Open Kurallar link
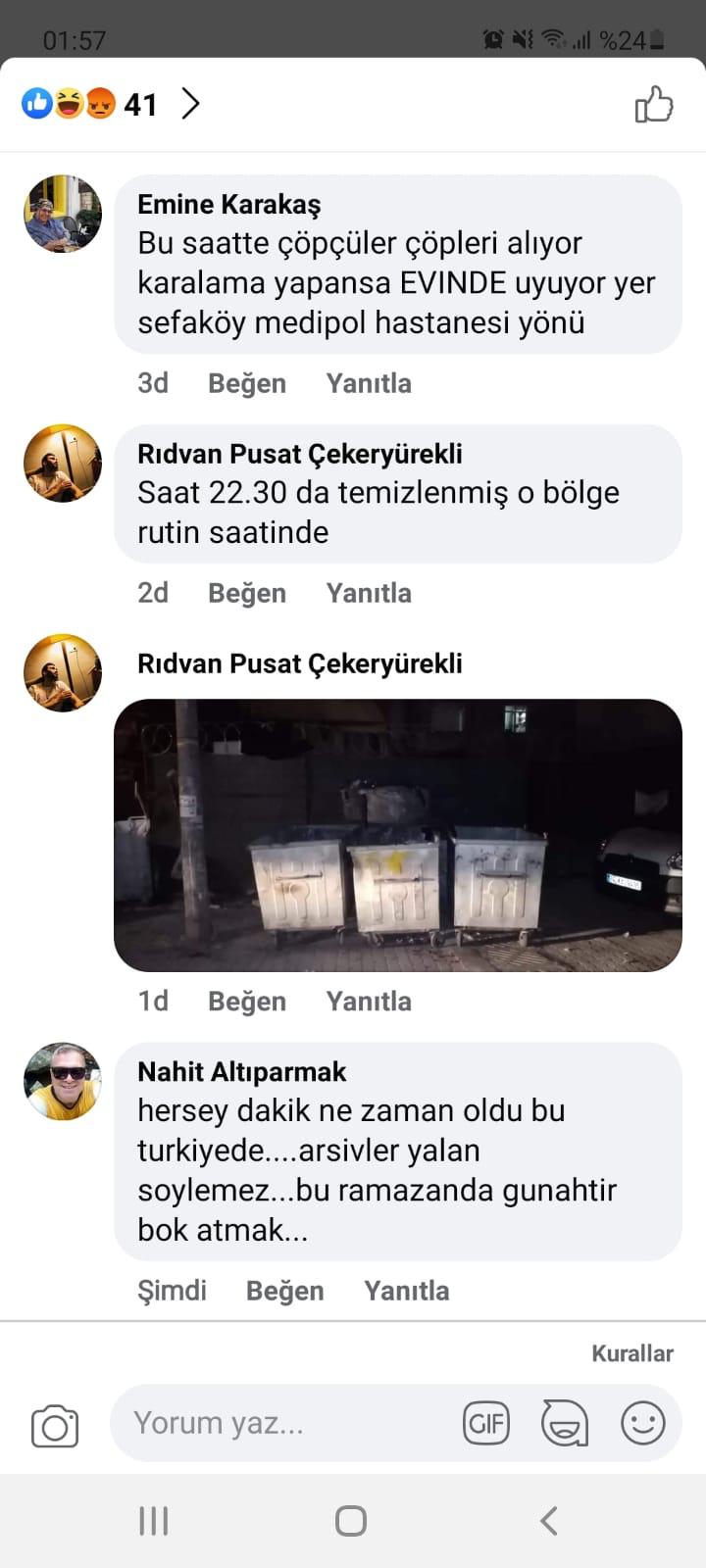The image size is (706, 1568). [x=631, y=1353]
